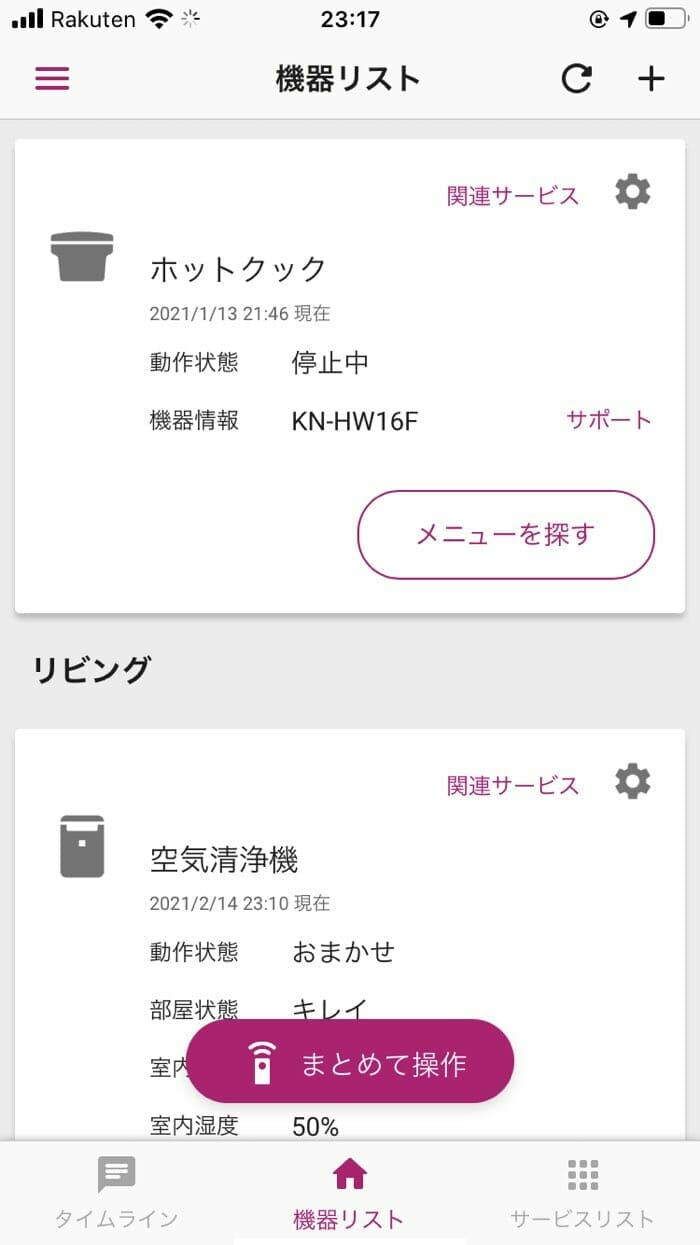Open the hamburger drawer menu
The height and width of the screenshot is (1245, 700).
pos(52,78)
